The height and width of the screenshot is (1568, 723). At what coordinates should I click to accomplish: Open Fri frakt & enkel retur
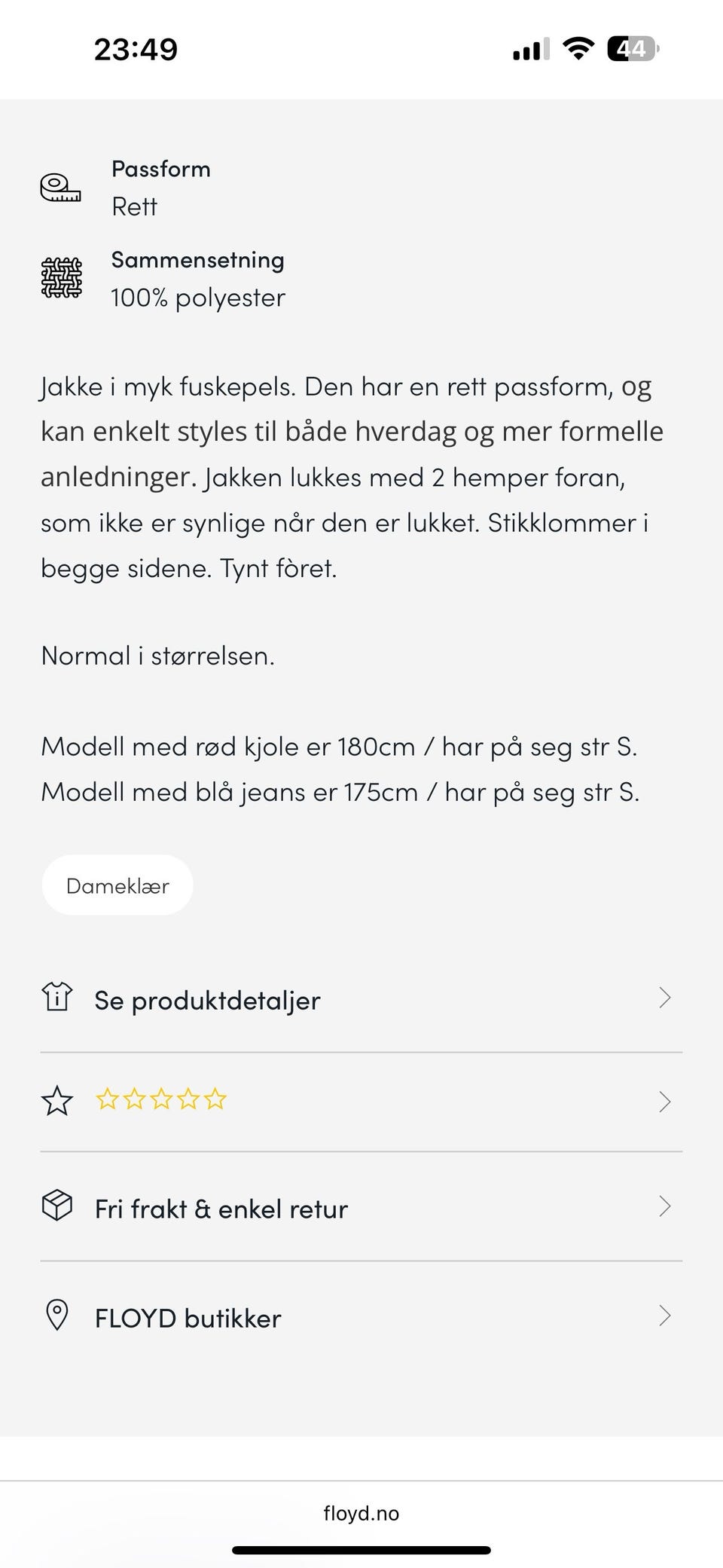pos(361,1209)
